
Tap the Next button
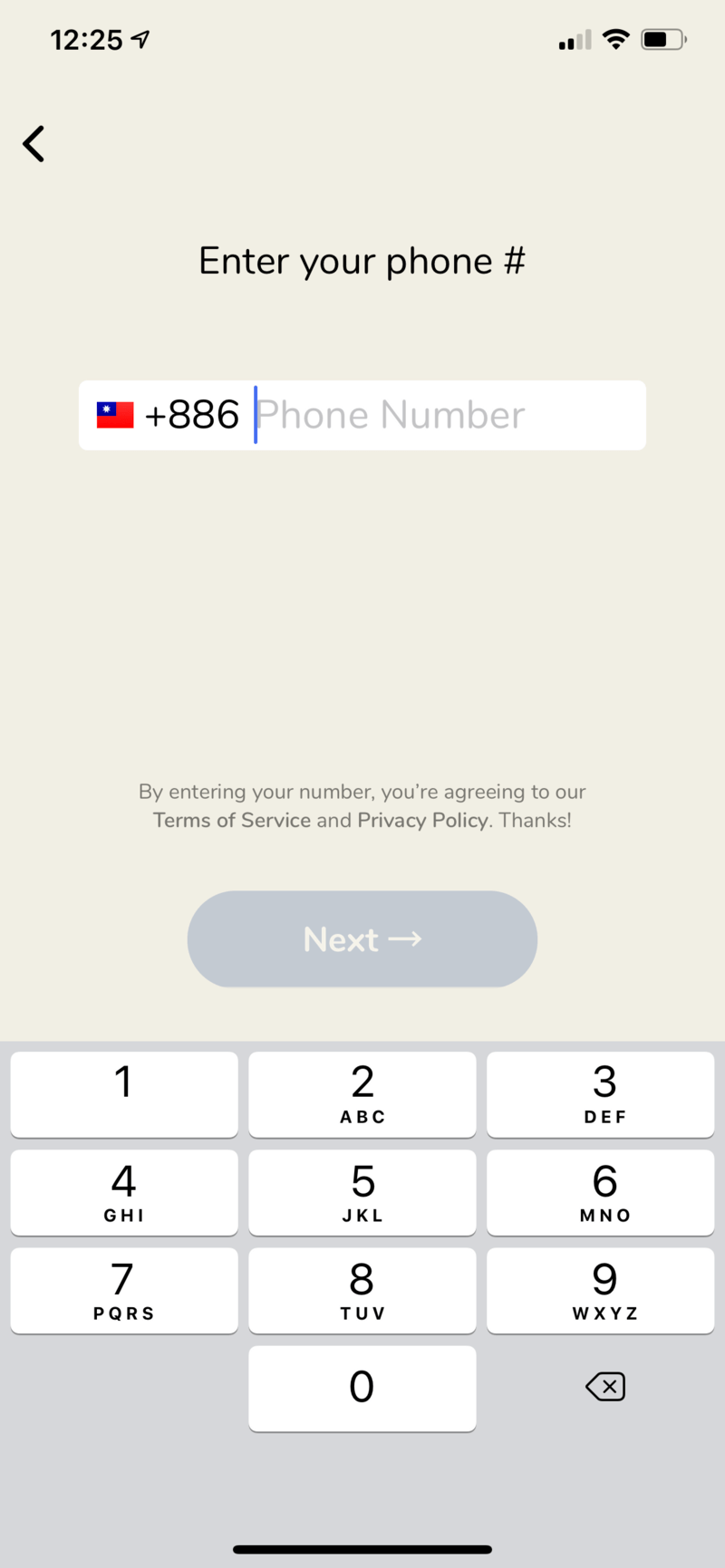click(x=362, y=939)
